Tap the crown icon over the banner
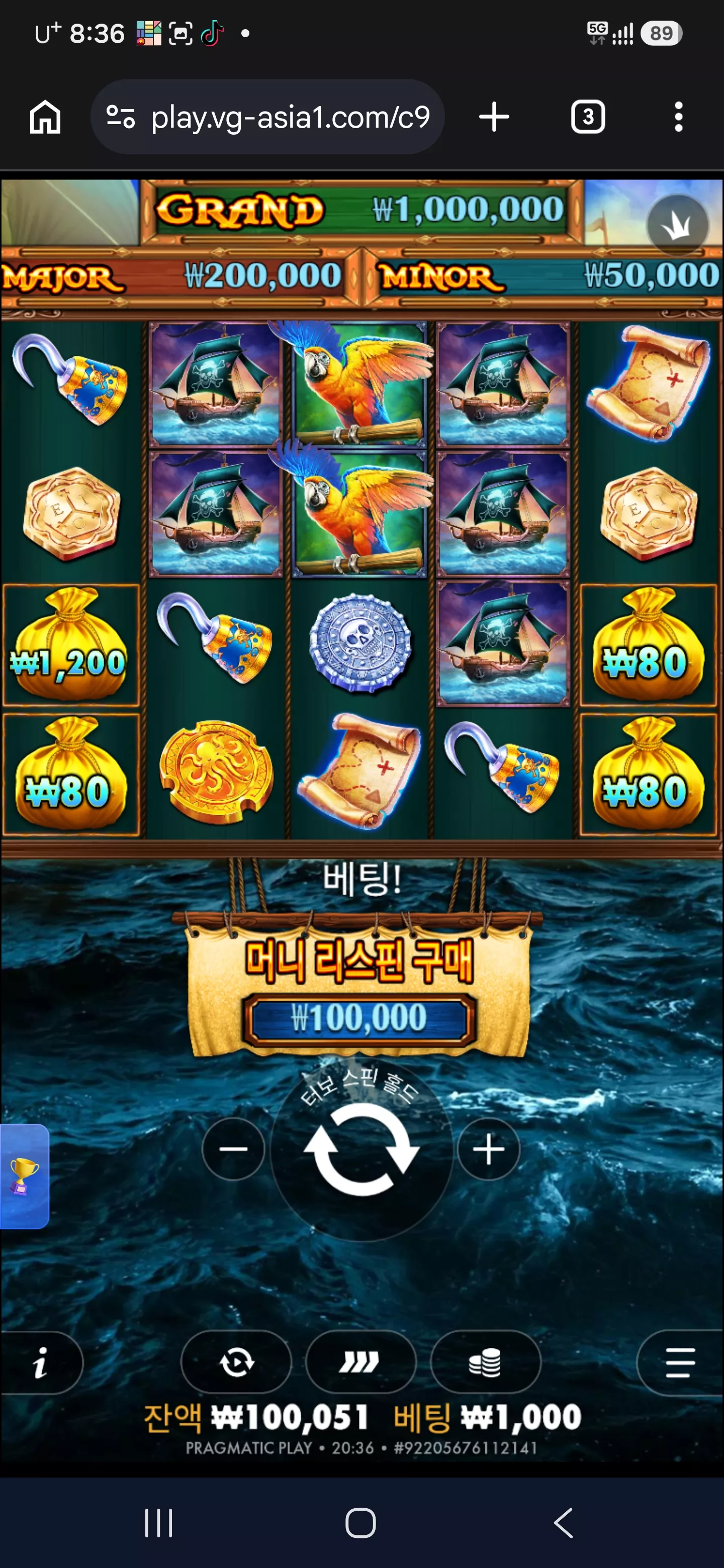 pos(677,226)
